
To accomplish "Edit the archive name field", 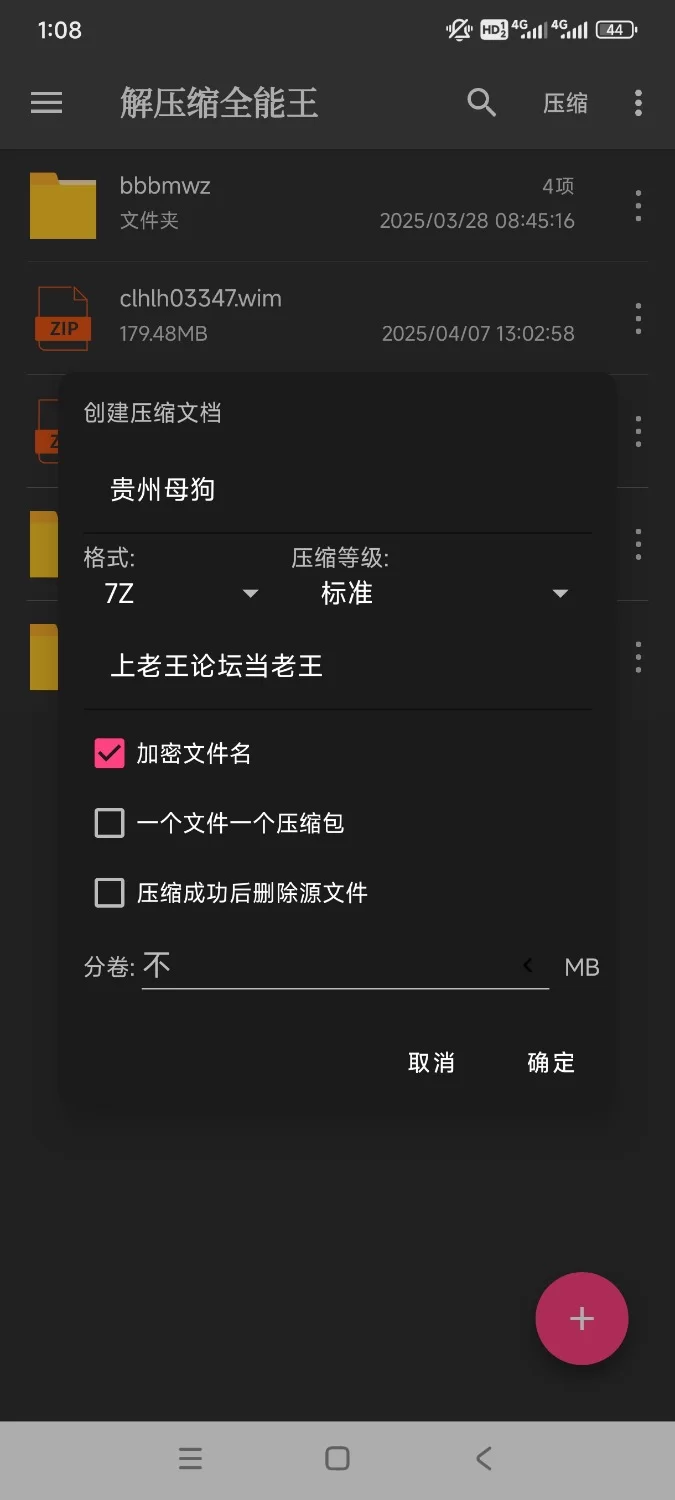I will [336, 490].
